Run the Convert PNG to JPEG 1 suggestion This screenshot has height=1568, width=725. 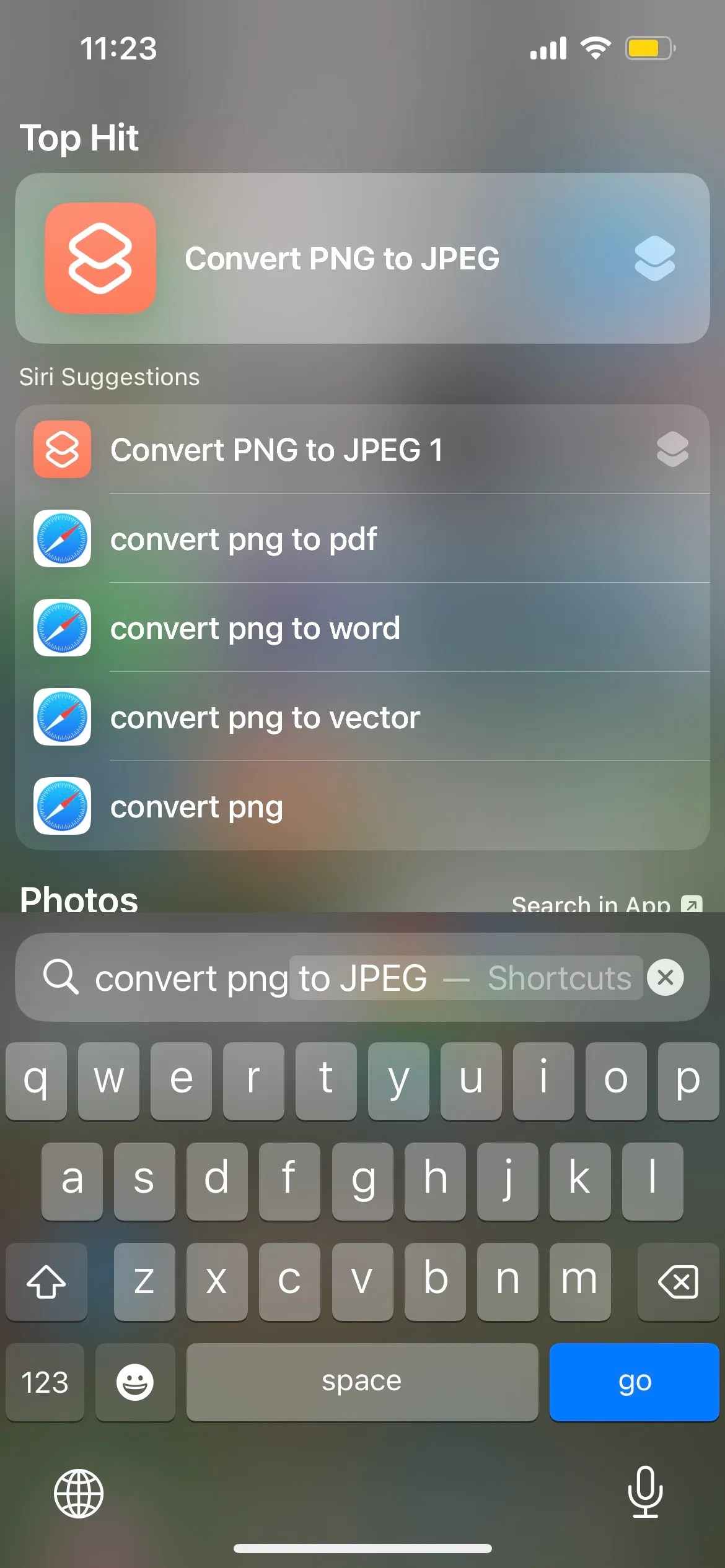(x=277, y=450)
